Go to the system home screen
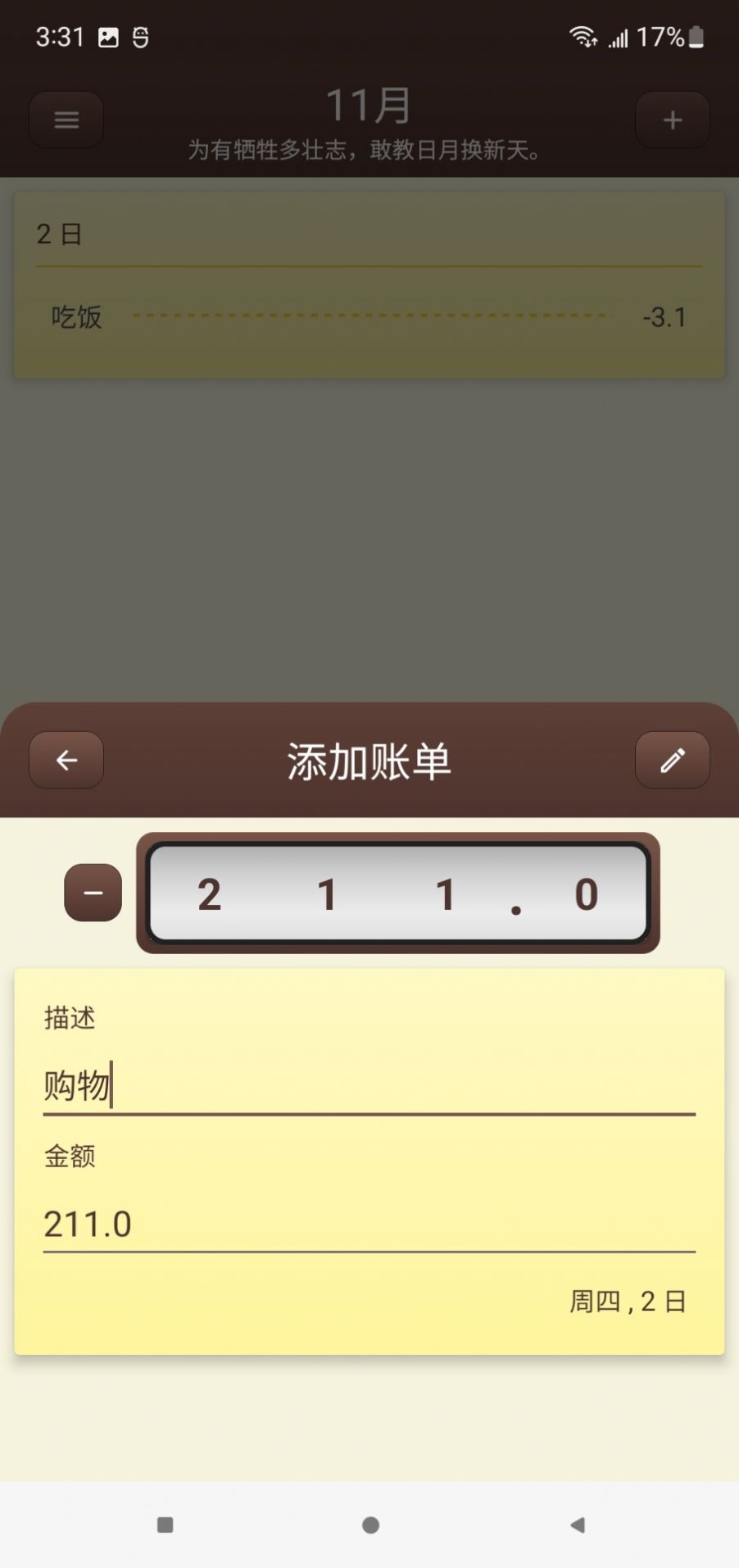 370,1525
